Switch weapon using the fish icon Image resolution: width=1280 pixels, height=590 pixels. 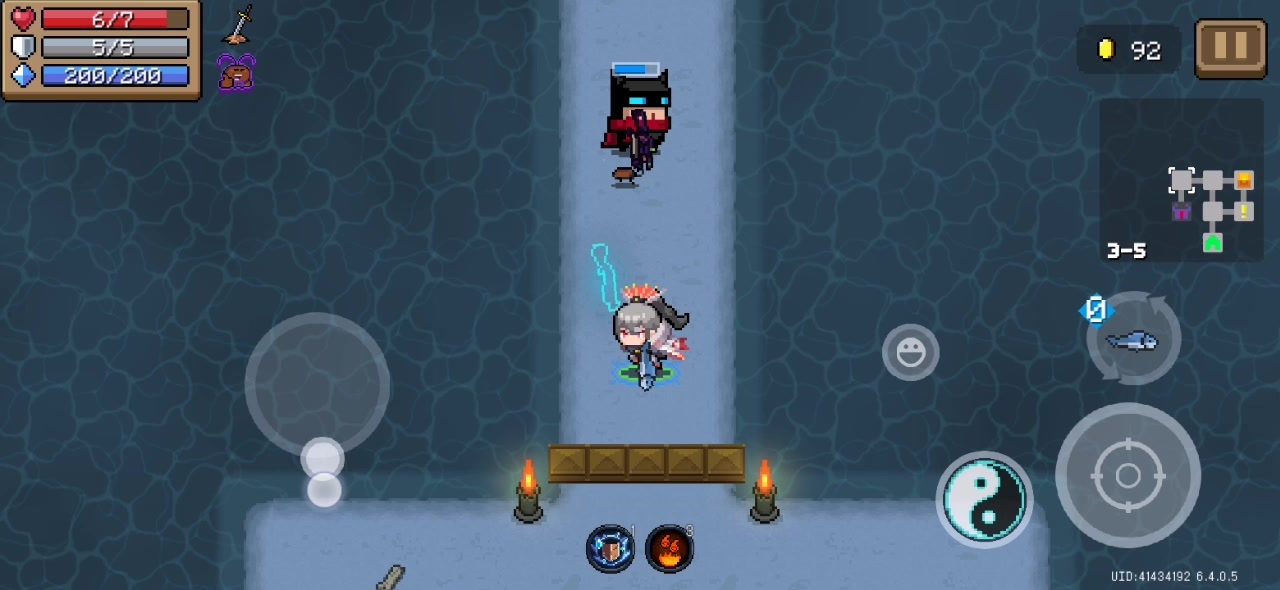pos(1133,340)
